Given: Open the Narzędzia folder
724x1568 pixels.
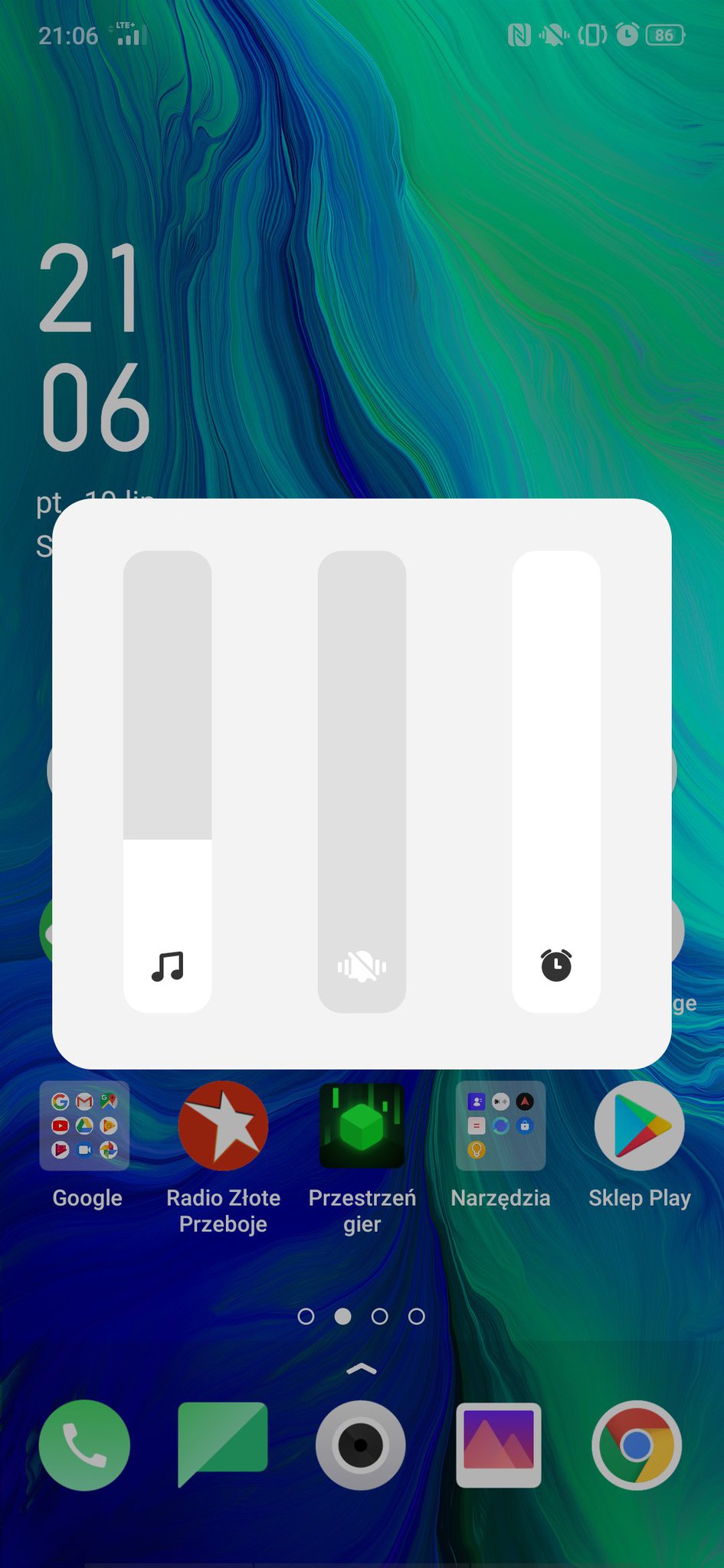Looking at the screenshot, I should 500,1125.
